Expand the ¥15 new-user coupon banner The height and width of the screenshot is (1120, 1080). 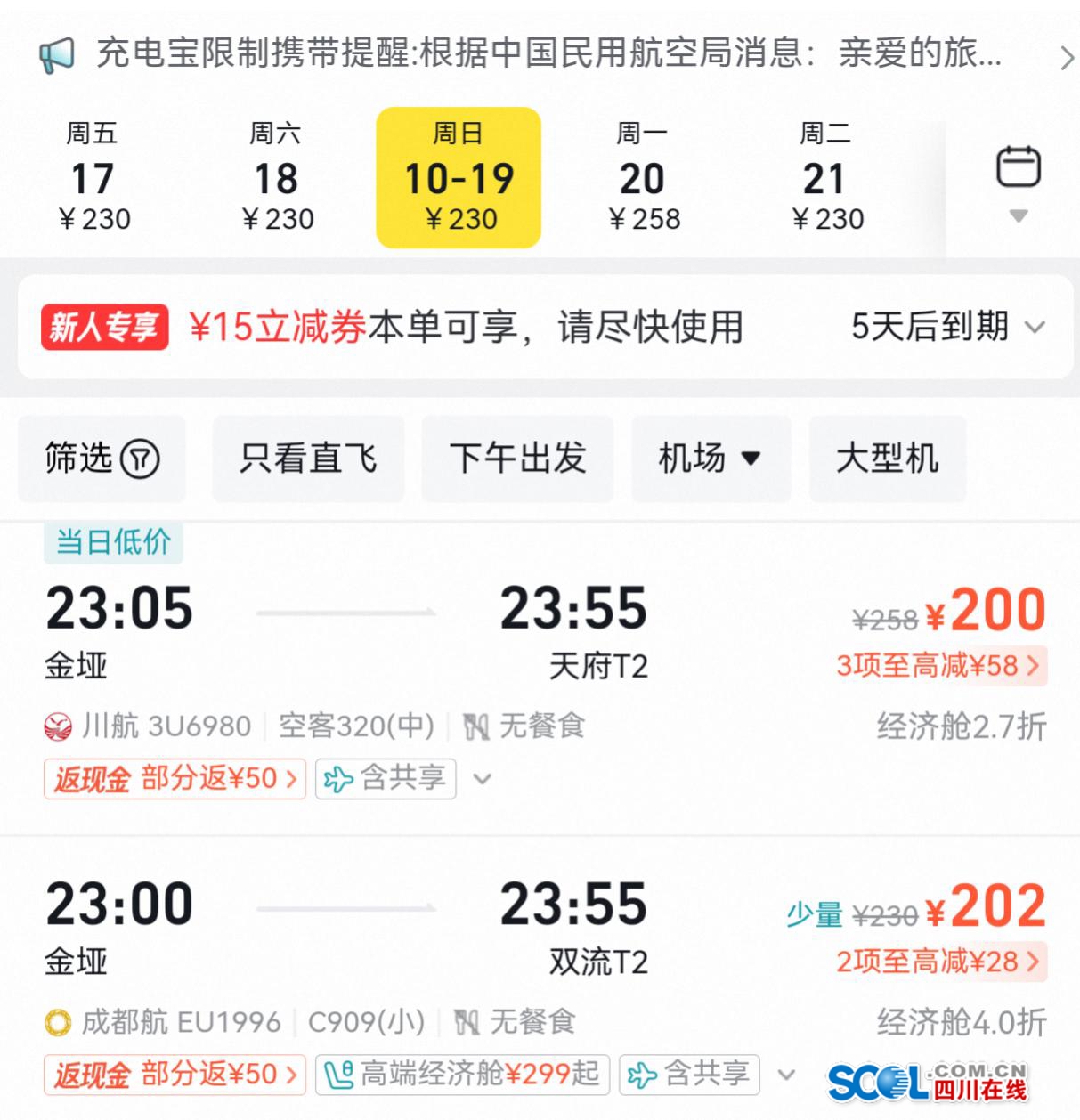(1035, 328)
